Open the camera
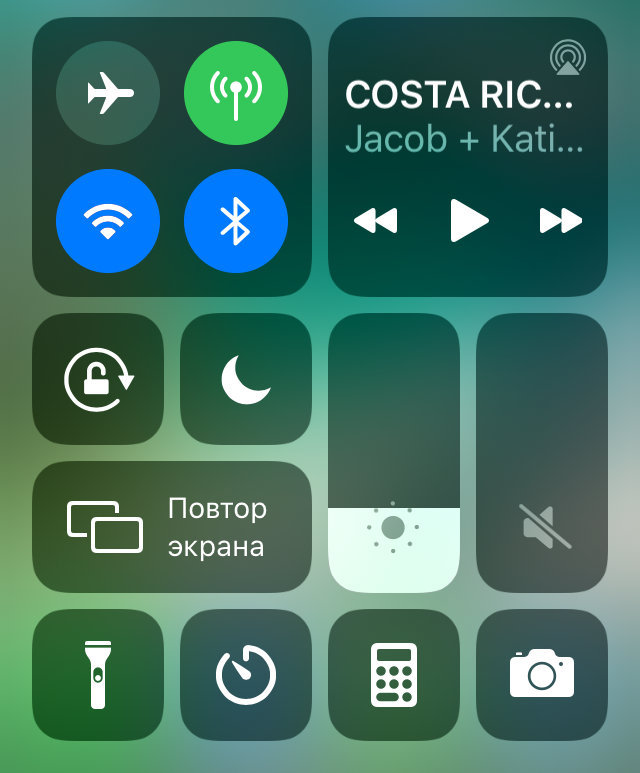Image resolution: width=640 pixels, height=773 pixels. (x=542, y=675)
